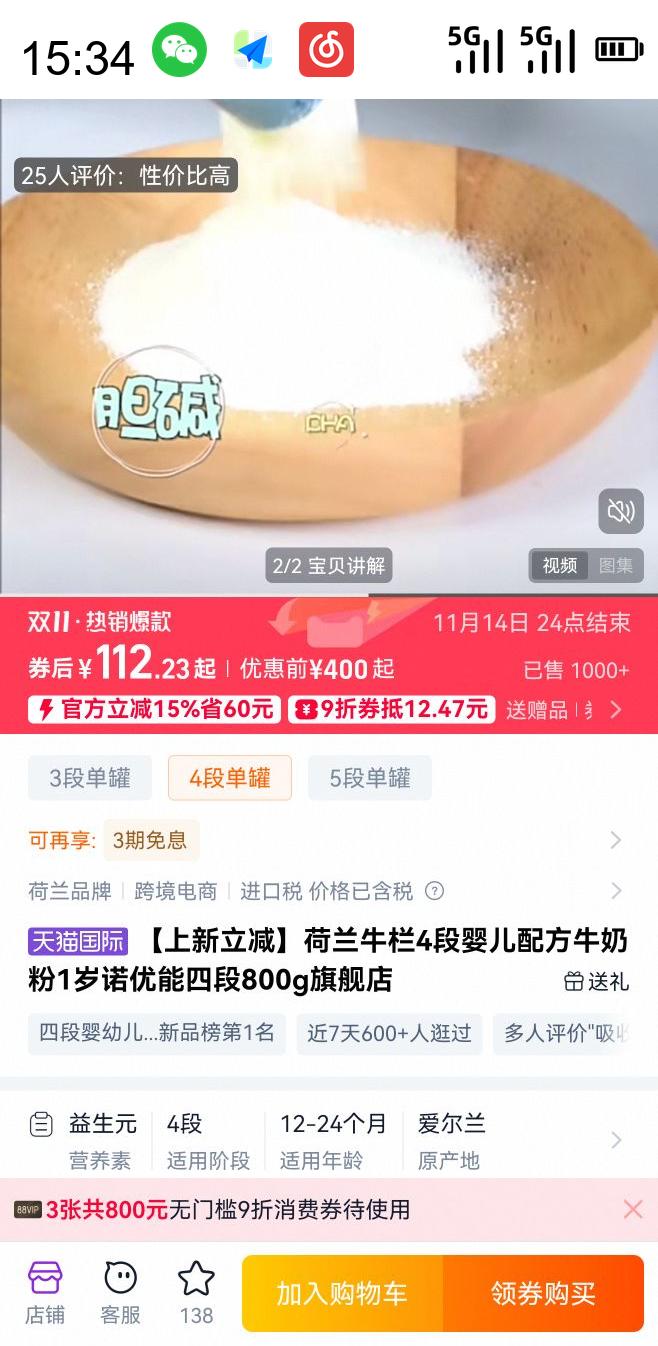The image size is (658, 1346).
Task: Expand product specification details
Action: pyautogui.click(x=616, y=1140)
